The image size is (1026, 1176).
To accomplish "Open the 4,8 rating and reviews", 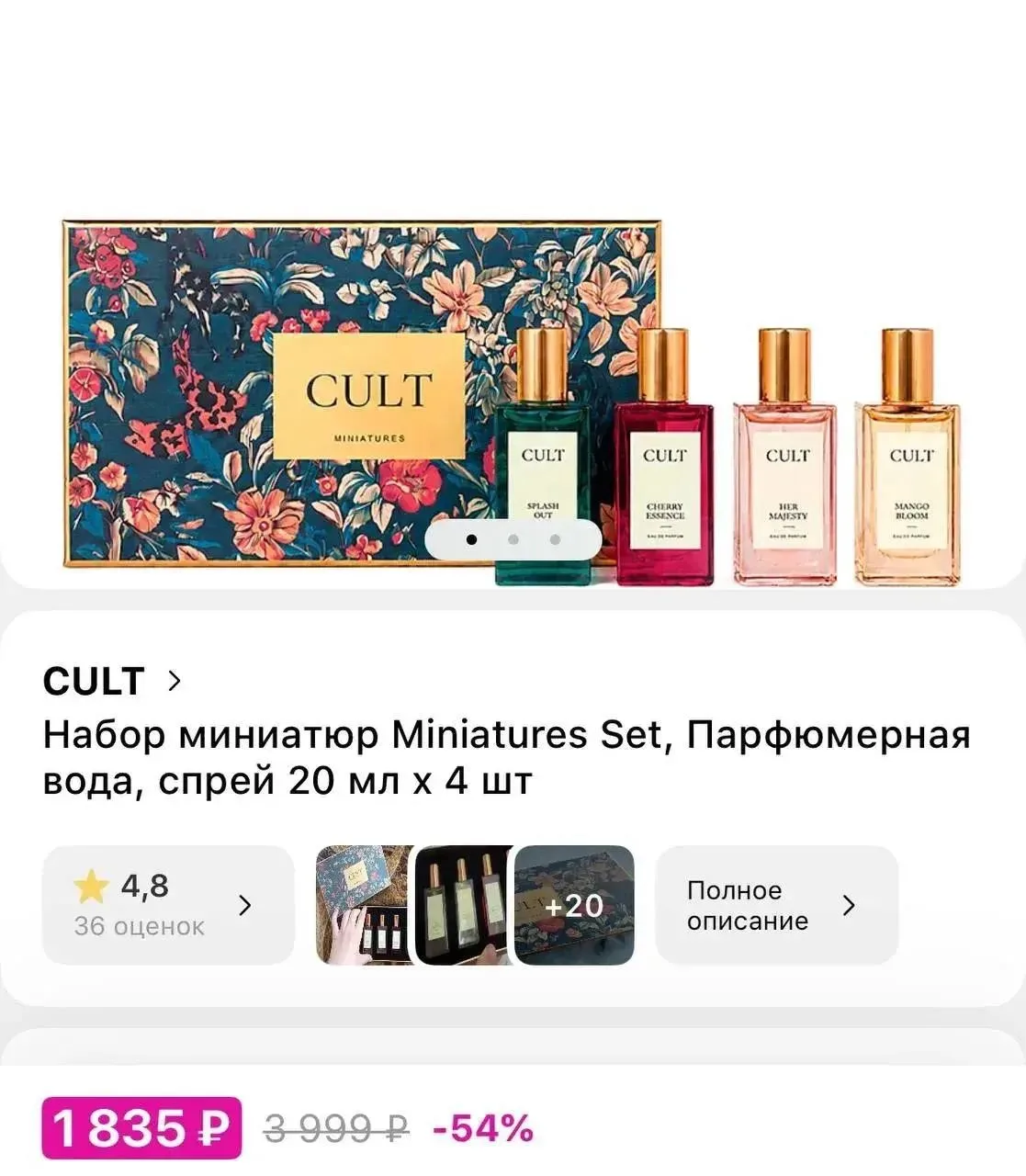I will click(168, 905).
